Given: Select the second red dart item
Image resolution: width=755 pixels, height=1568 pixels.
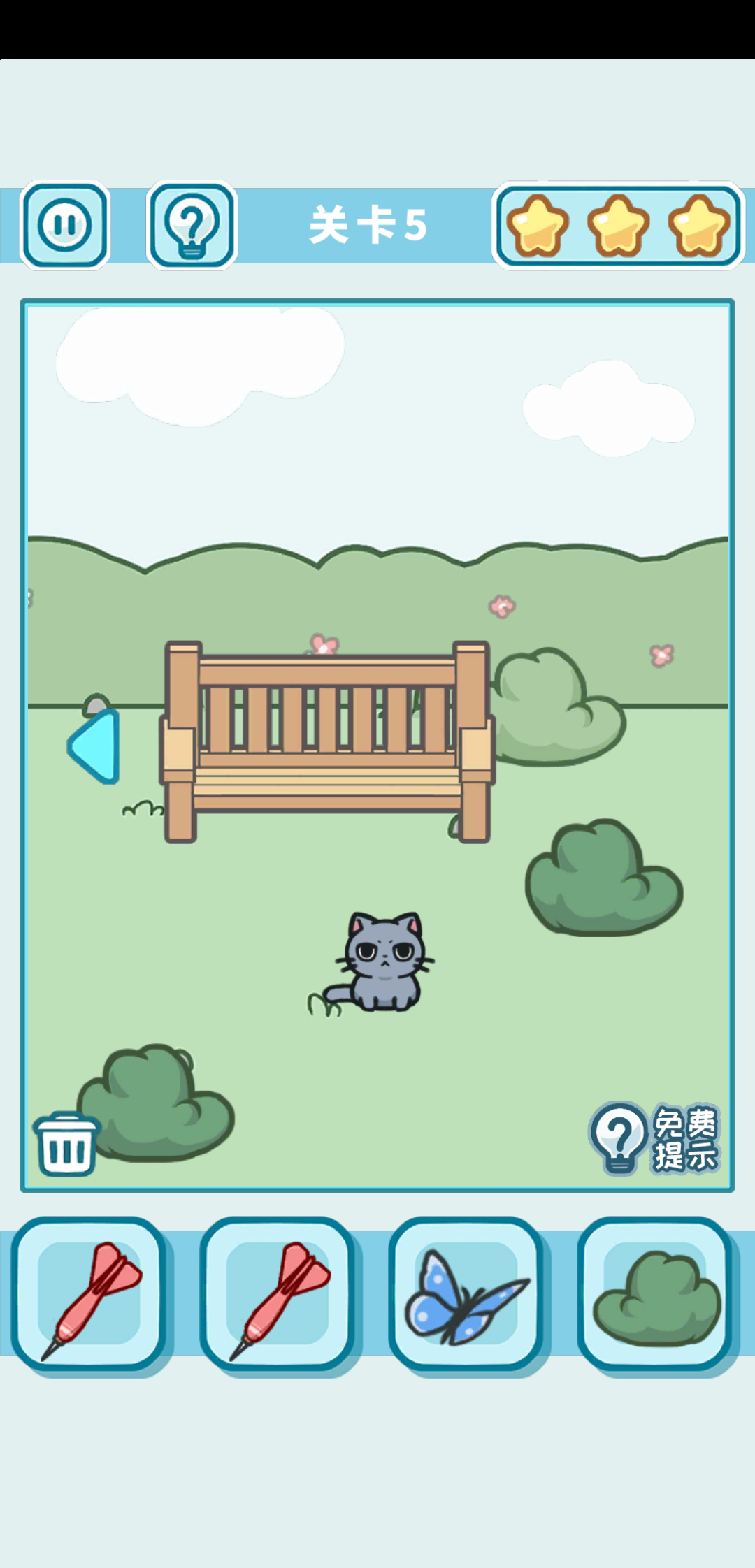Looking at the screenshot, I should pos(278,1294).
